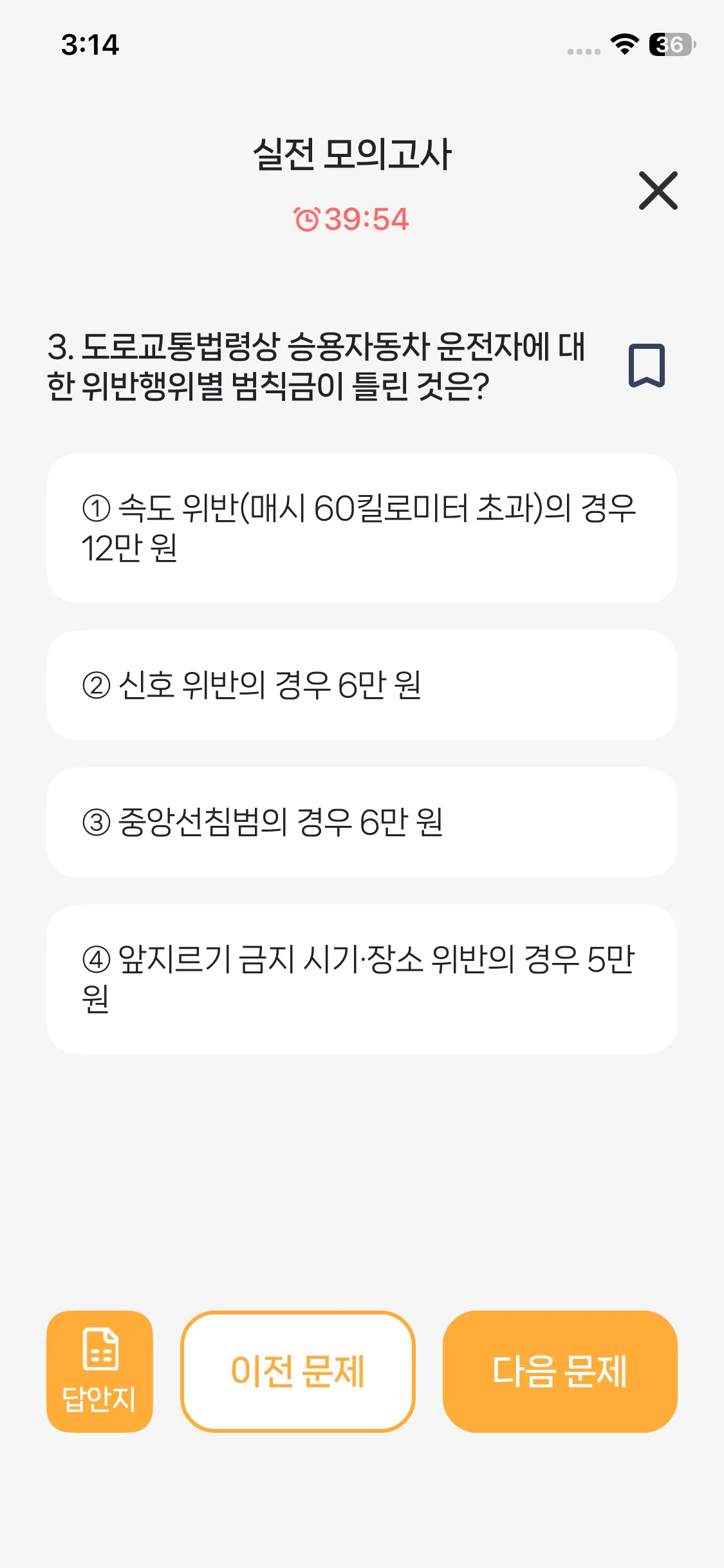Open the 답안지 answer sheet
This screenshot has height=1568, width=724.
point(100,1371)
